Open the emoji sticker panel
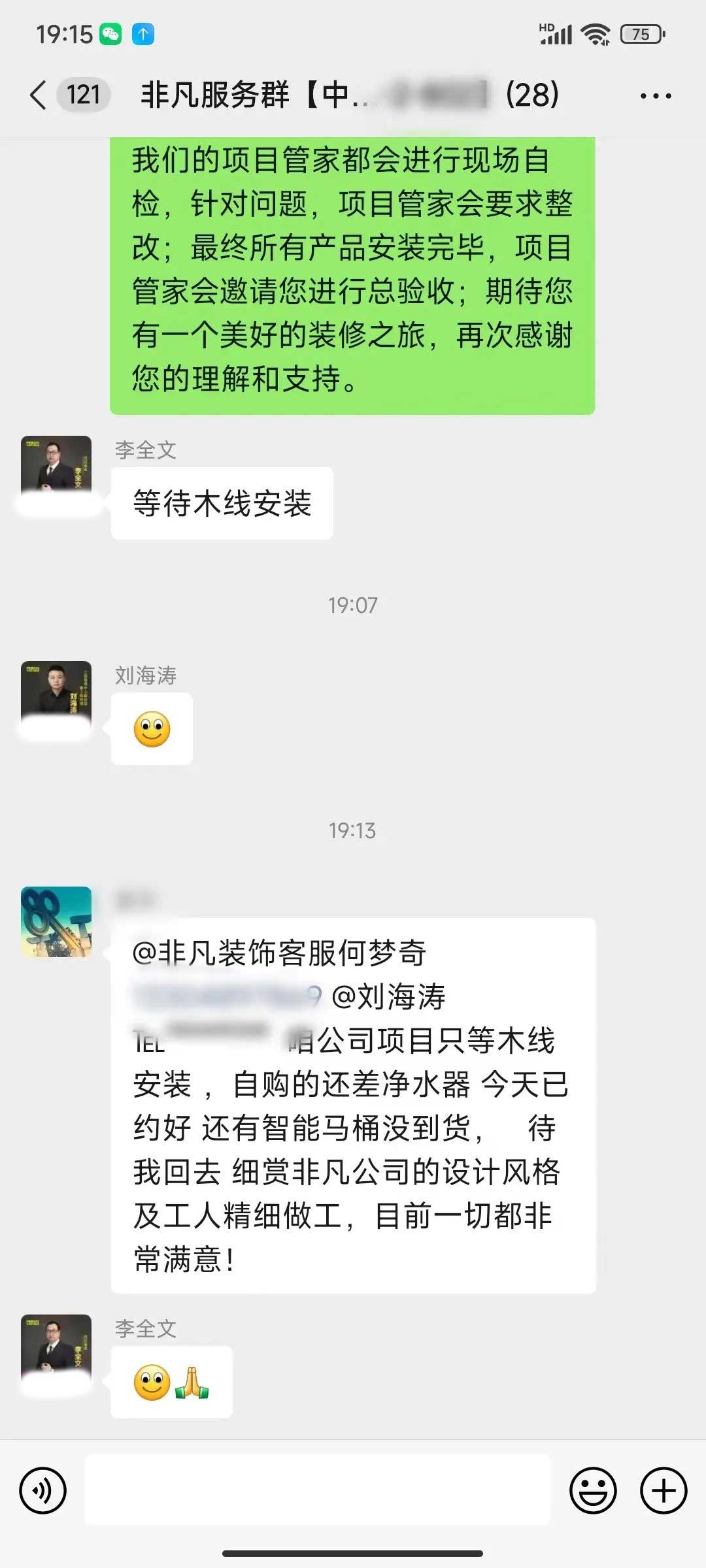Screen dimensions: 706x1568 point(593,1491)
